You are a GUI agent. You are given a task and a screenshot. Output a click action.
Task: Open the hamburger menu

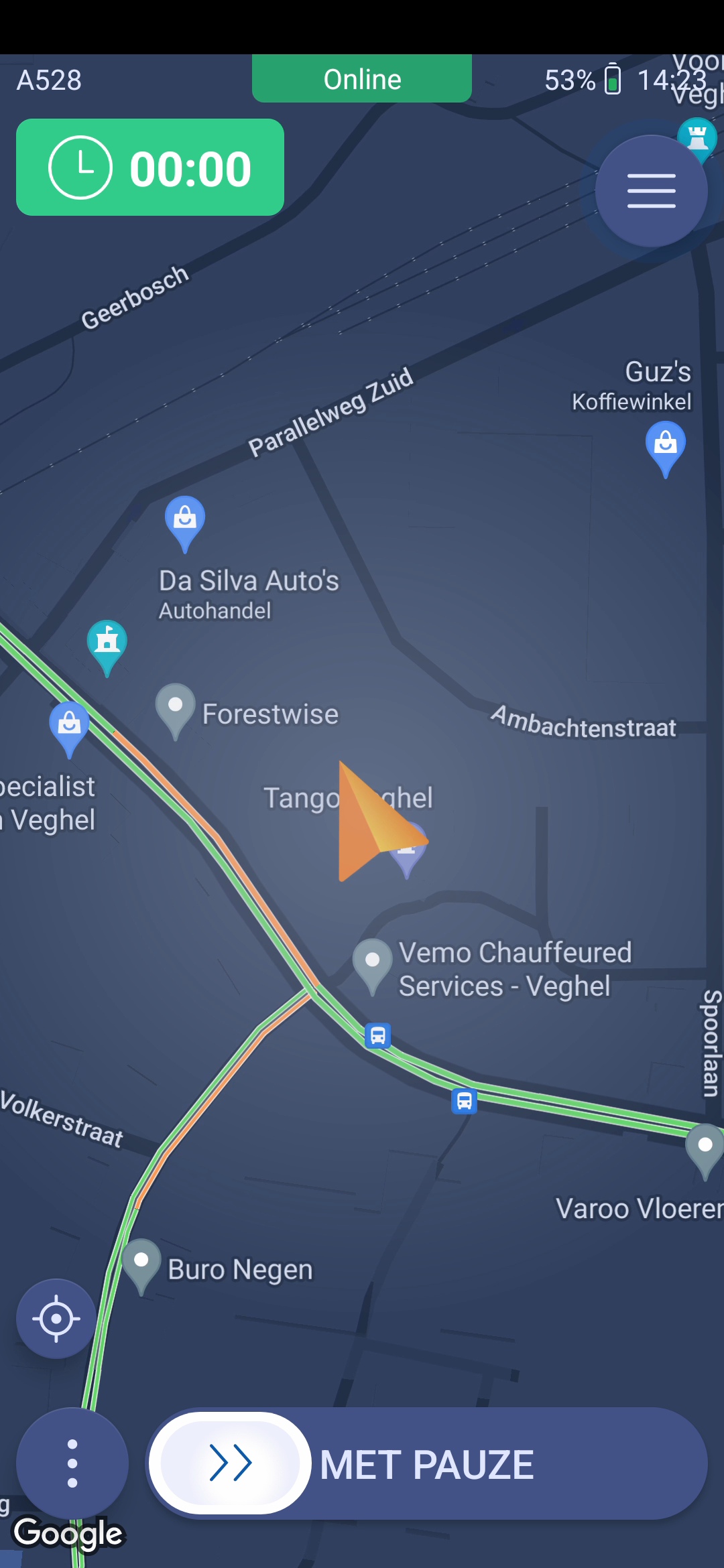point(651,191)
